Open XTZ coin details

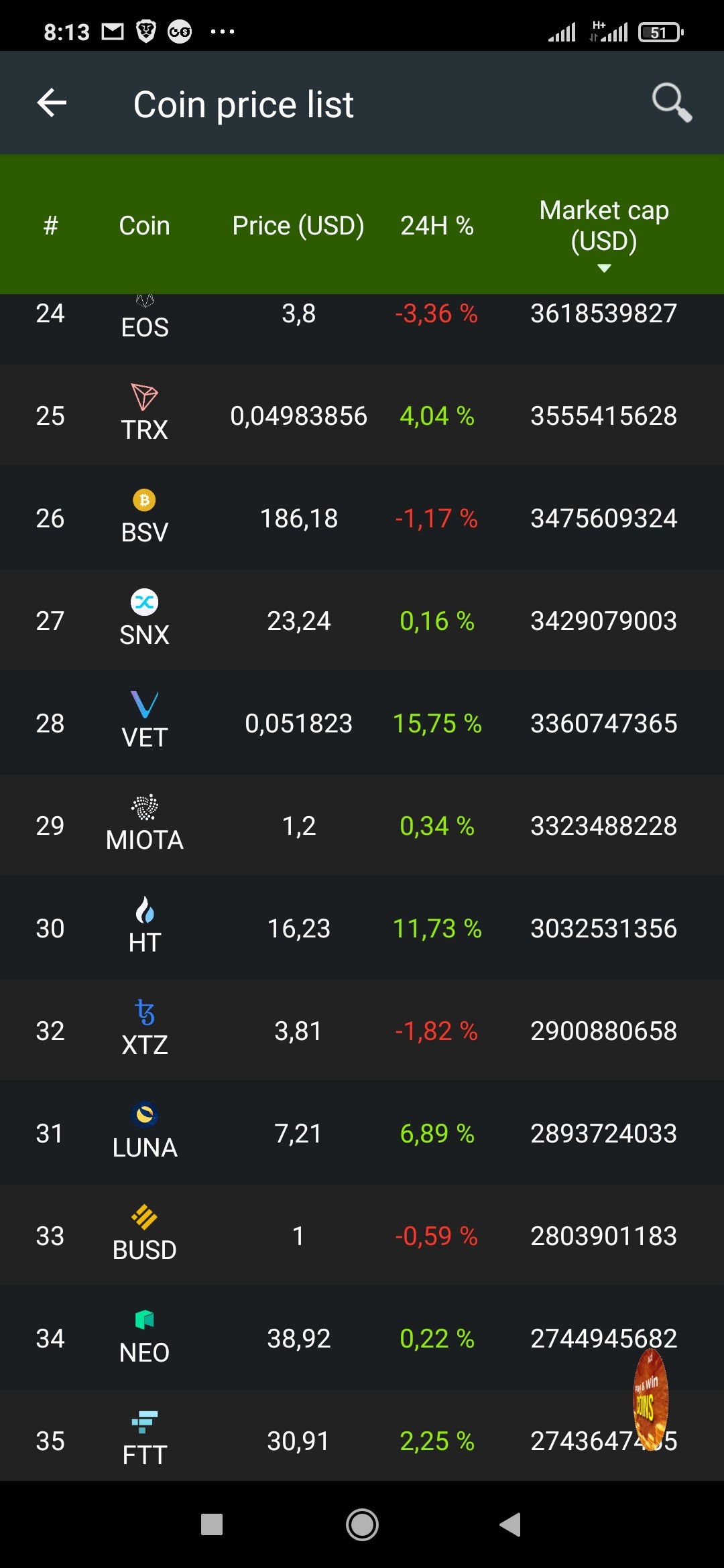pyautogui.click(x=362, y=1031)
